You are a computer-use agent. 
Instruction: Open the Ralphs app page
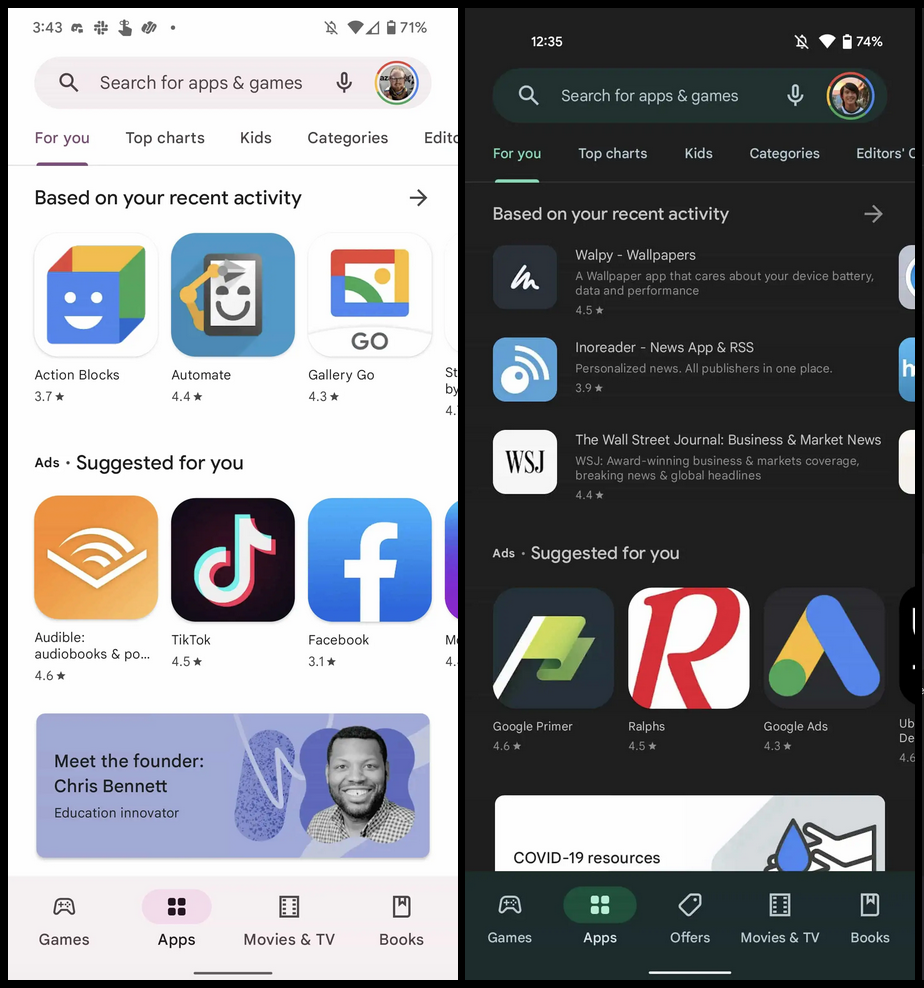[688, 648]
